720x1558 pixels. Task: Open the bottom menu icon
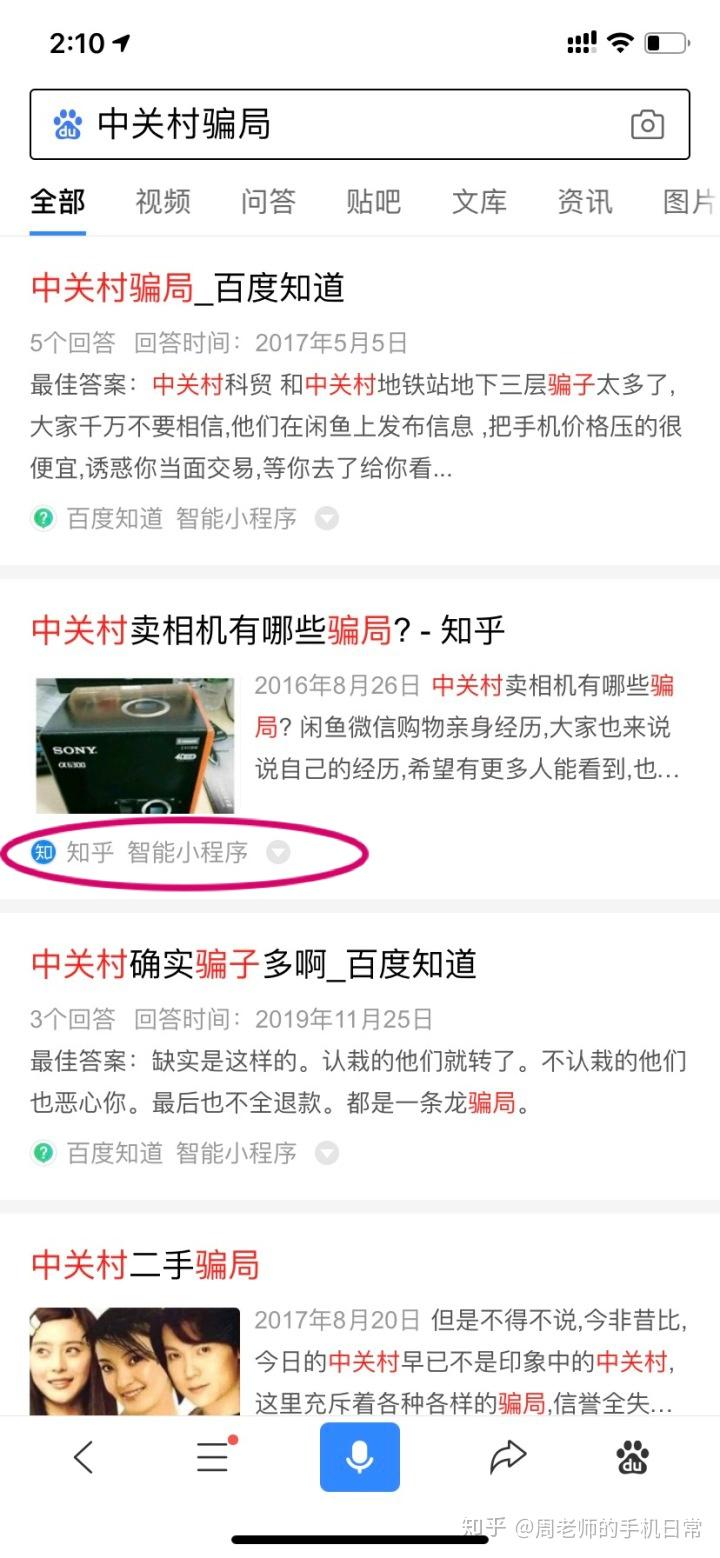coord(213,1457)
